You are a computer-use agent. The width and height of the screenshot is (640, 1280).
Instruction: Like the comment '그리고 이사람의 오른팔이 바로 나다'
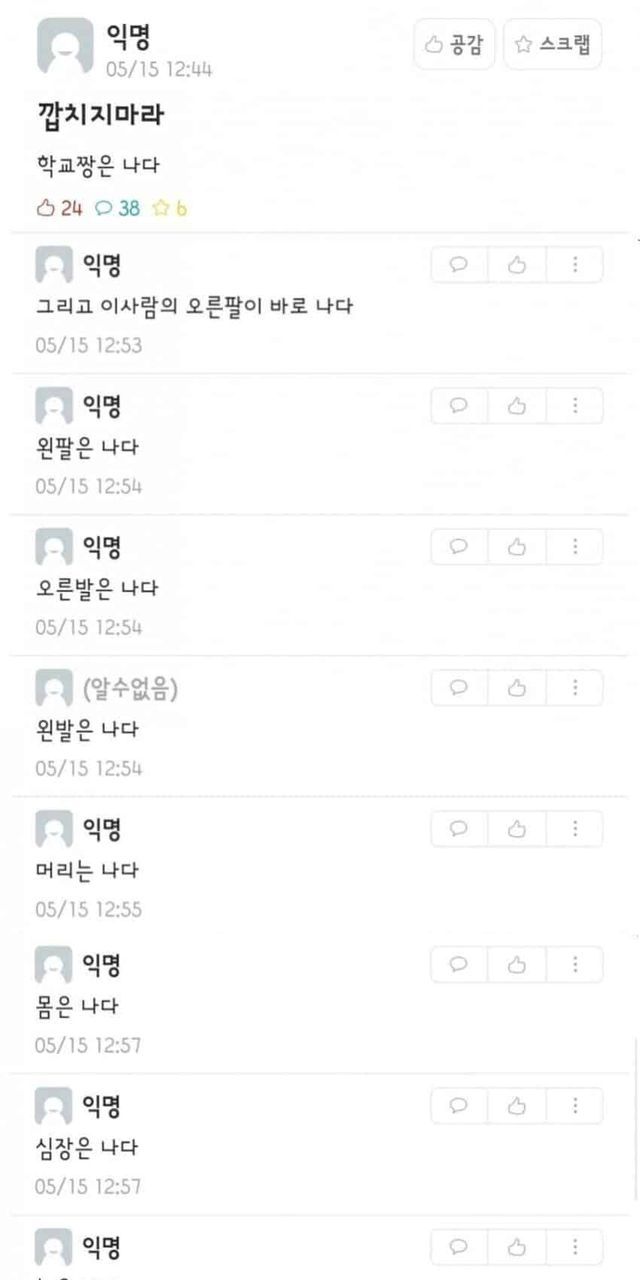click(x=517, y=266)
